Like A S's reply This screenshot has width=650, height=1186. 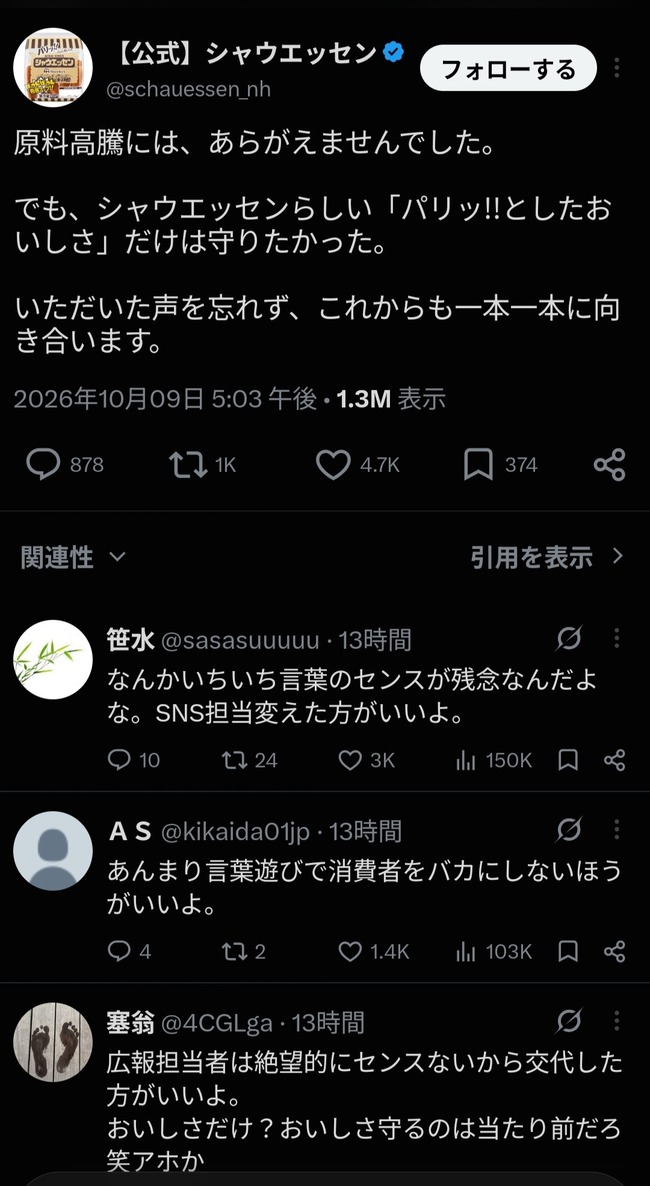point(373,952)
